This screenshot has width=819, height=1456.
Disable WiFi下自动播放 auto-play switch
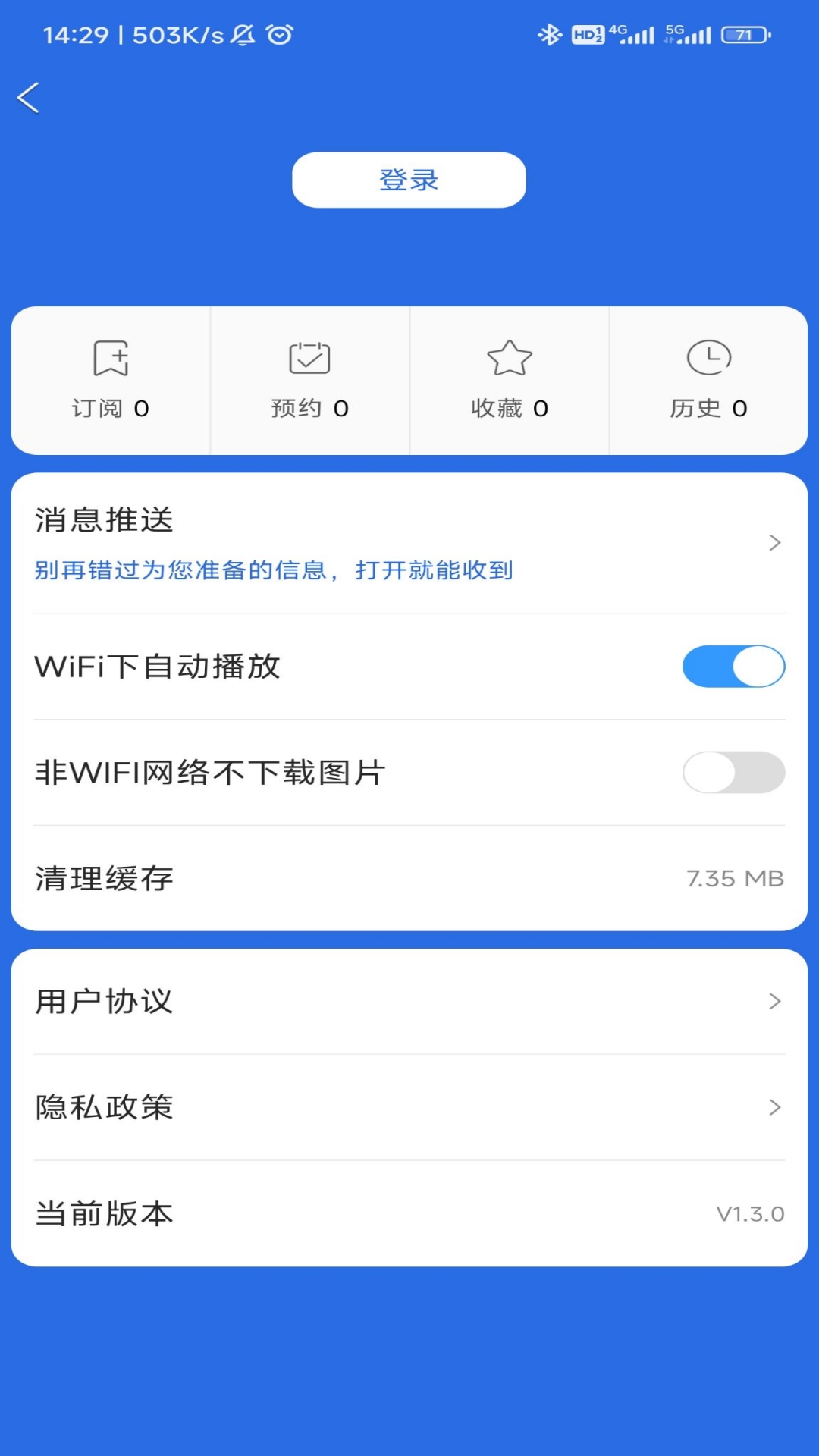(733, 666)
